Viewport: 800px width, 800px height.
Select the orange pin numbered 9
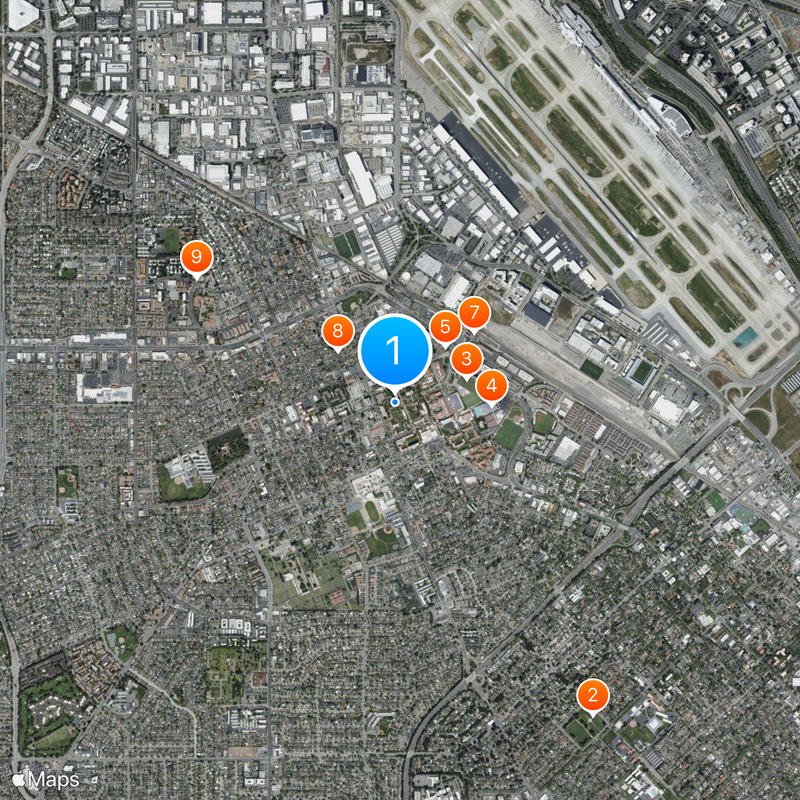[196, 258]
